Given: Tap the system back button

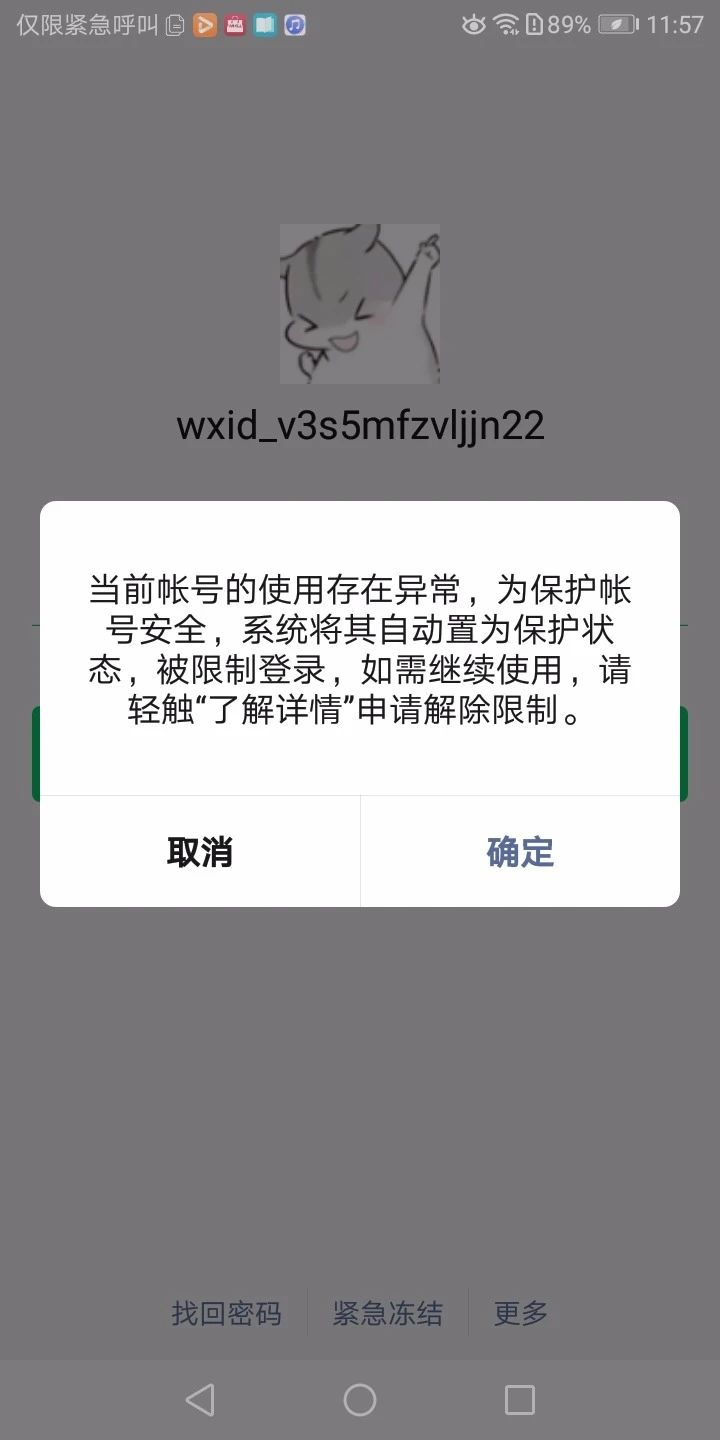Looking at the screenshot, I should click(200, 1400).
